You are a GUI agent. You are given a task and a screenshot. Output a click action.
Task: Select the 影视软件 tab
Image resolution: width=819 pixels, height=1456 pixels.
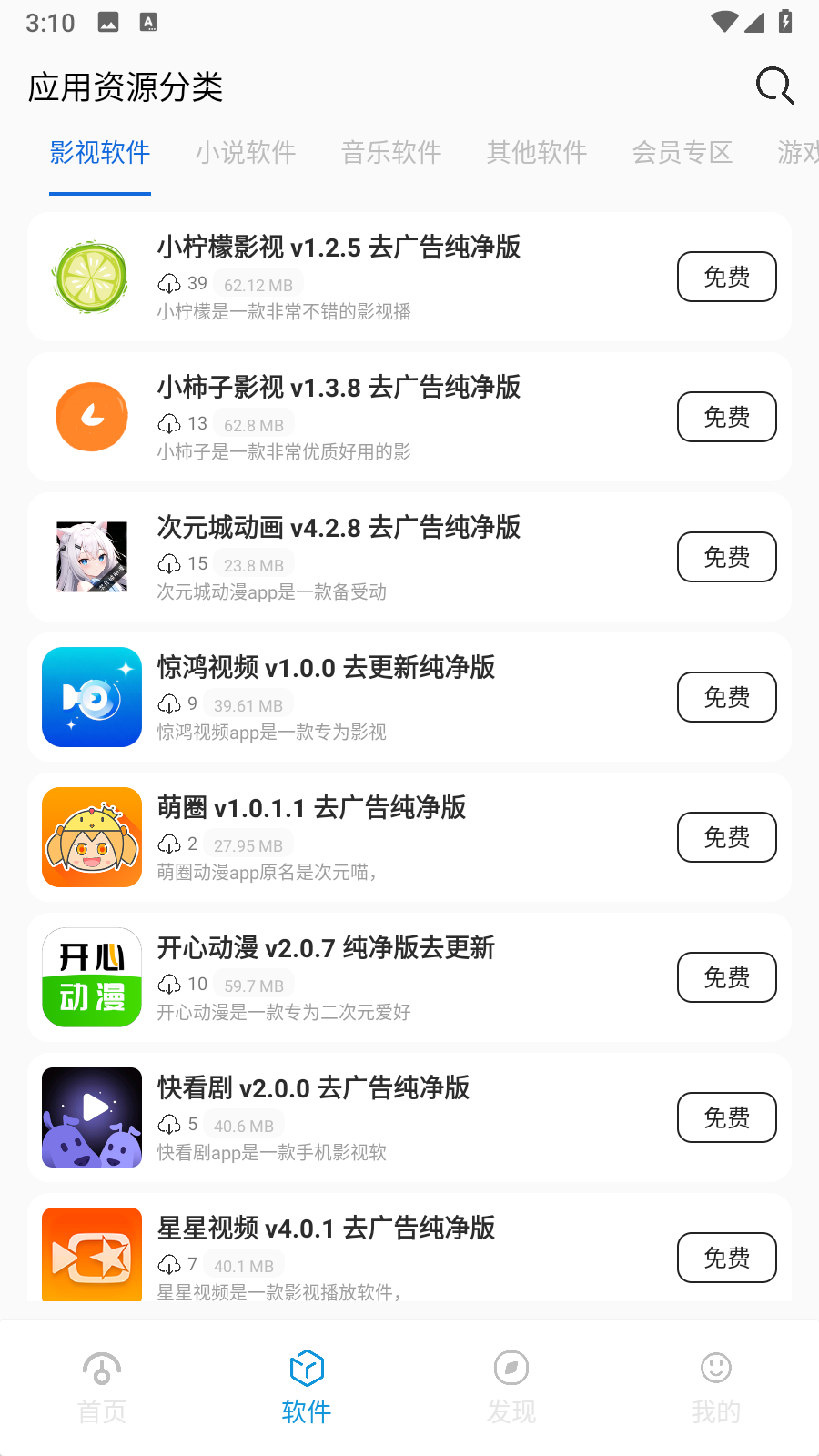click(100, 152)
